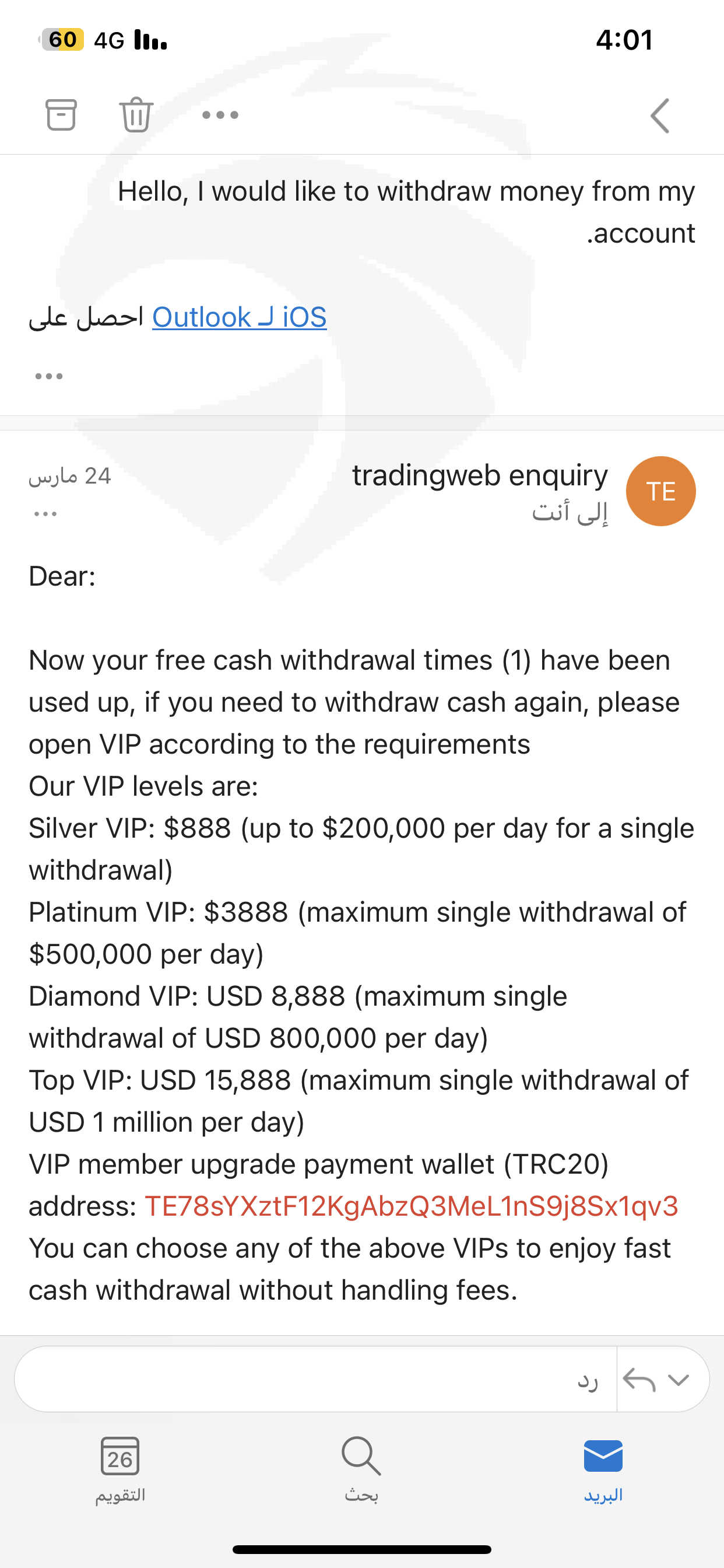Switch to the Mail tab

tap(603, 1468)
